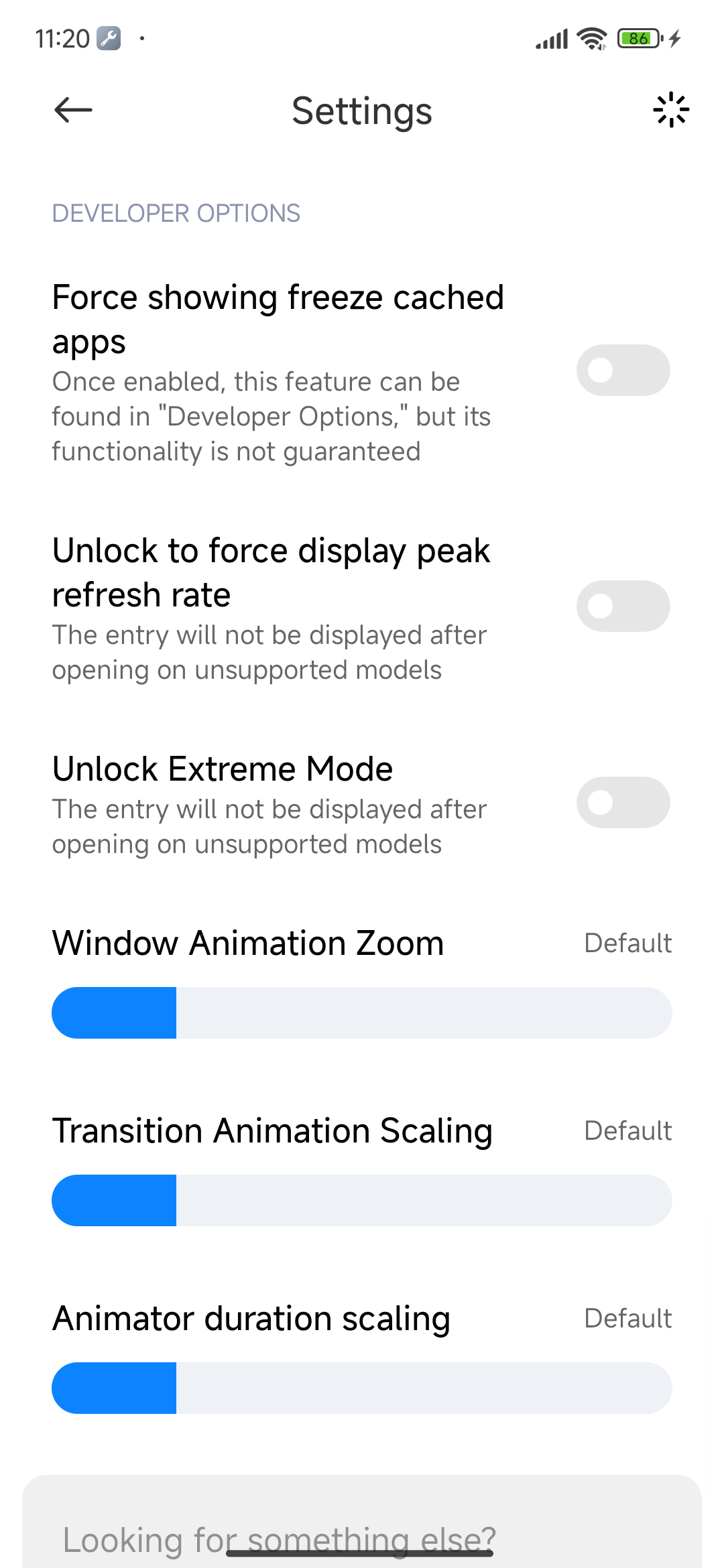
Task: Toggle Unlock to force display peak refresh rate
Action: [x=623, y=606]
